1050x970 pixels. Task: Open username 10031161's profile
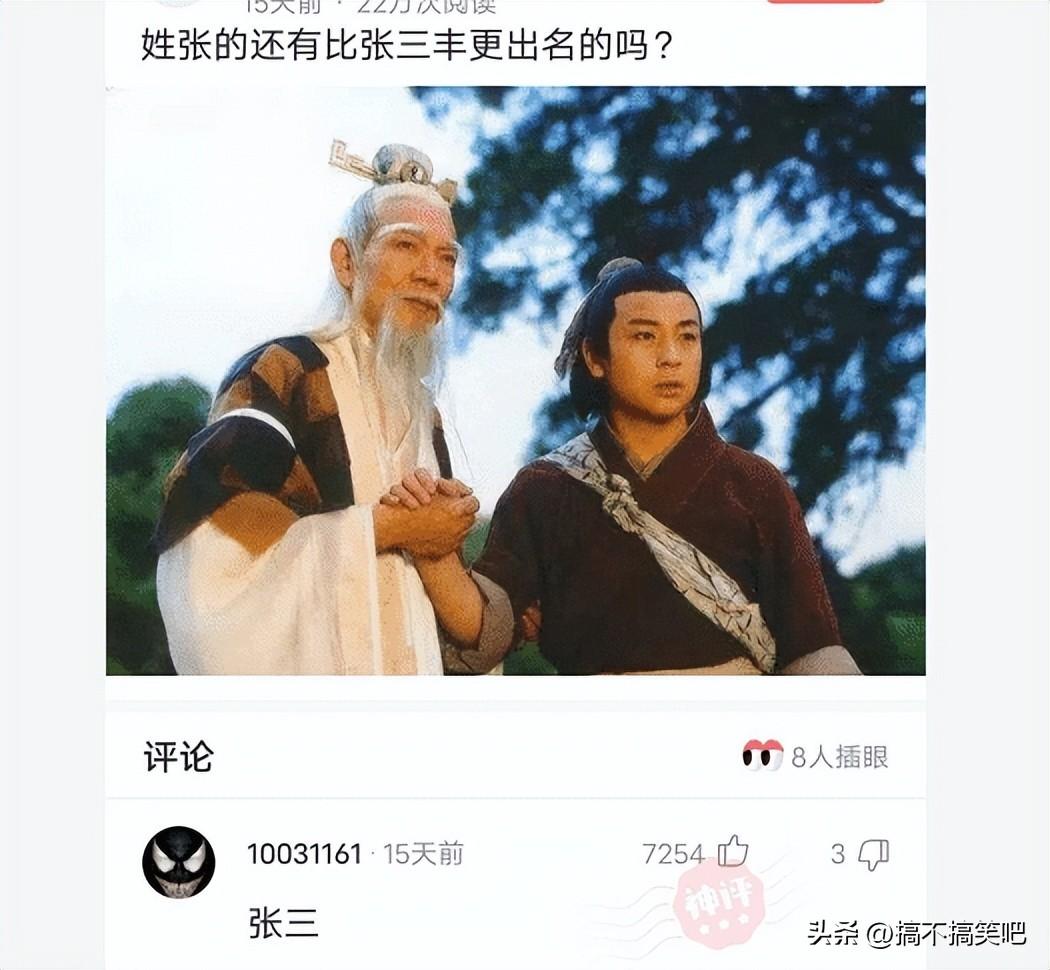pos(304,854)
